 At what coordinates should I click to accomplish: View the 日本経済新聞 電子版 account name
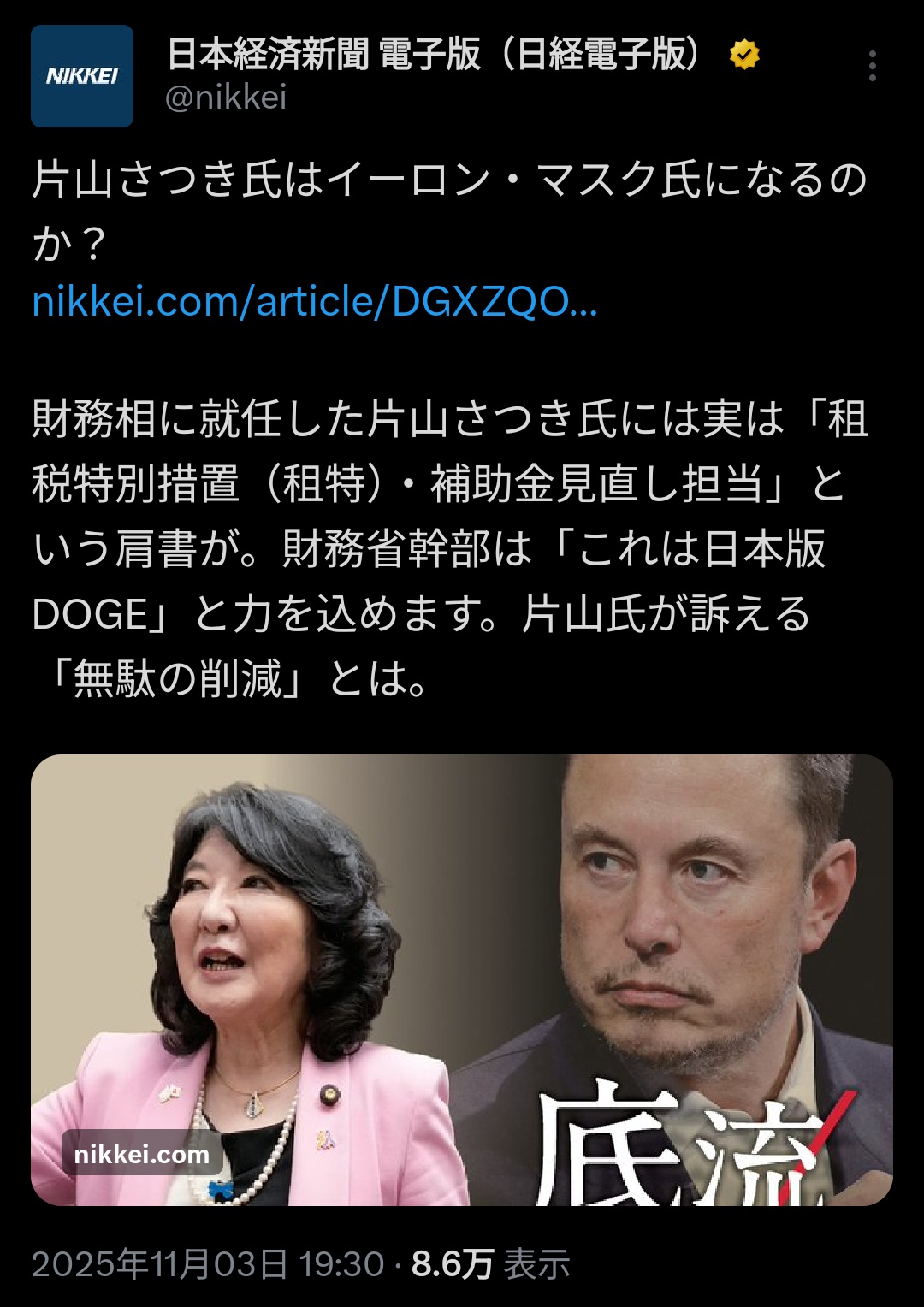click(x=434, y=55)
